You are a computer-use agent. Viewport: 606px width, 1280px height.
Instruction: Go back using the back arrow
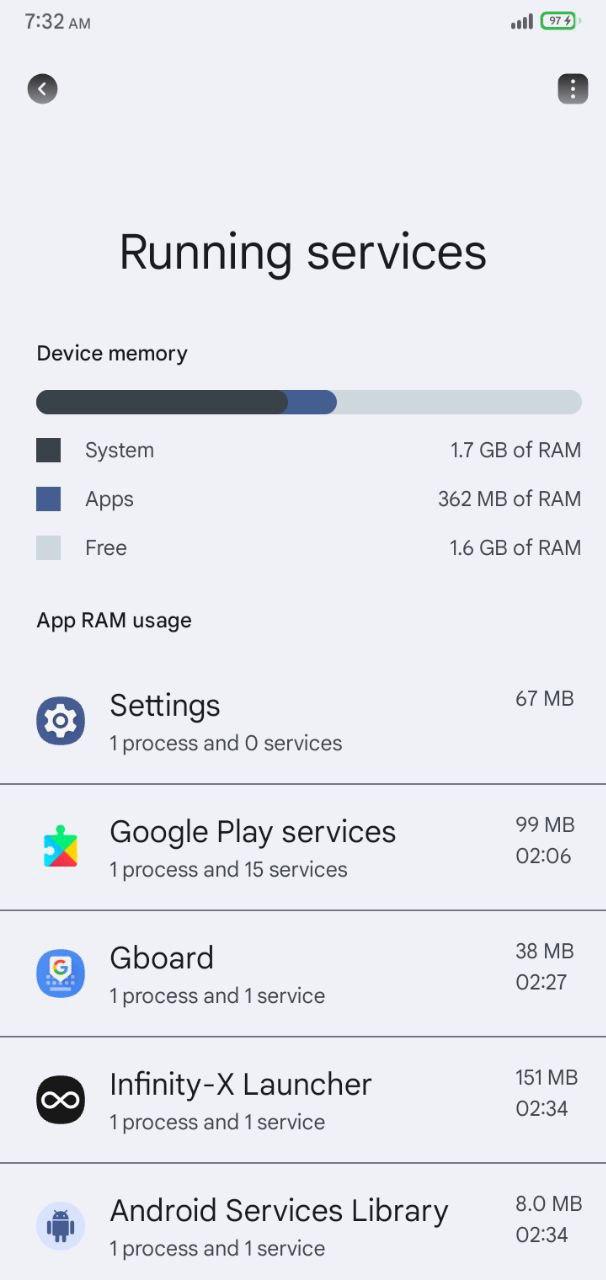42,89
